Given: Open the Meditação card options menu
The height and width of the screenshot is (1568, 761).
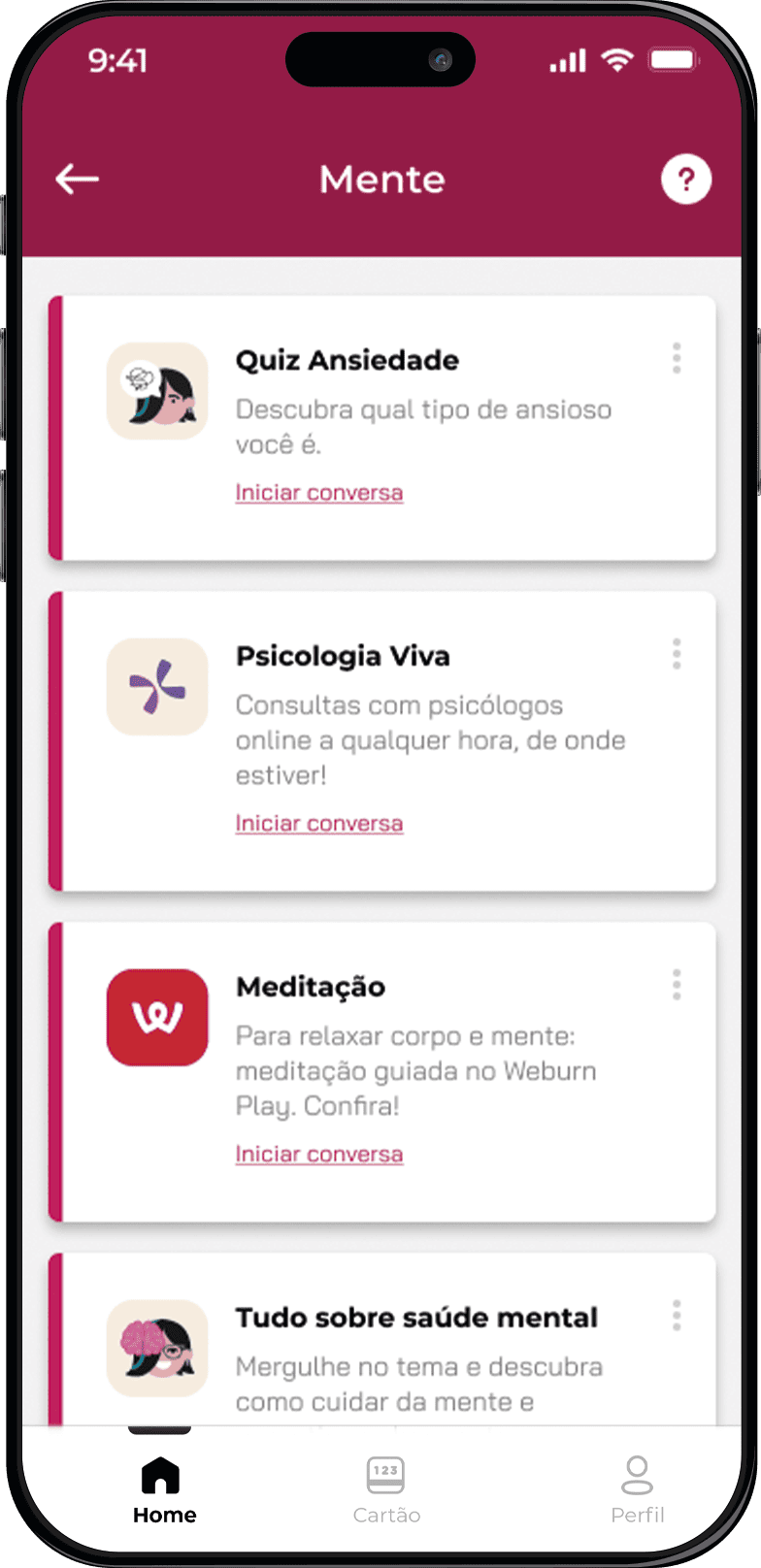Looking at the screenshot, I should pyautogui.click(x=676, y=985).
